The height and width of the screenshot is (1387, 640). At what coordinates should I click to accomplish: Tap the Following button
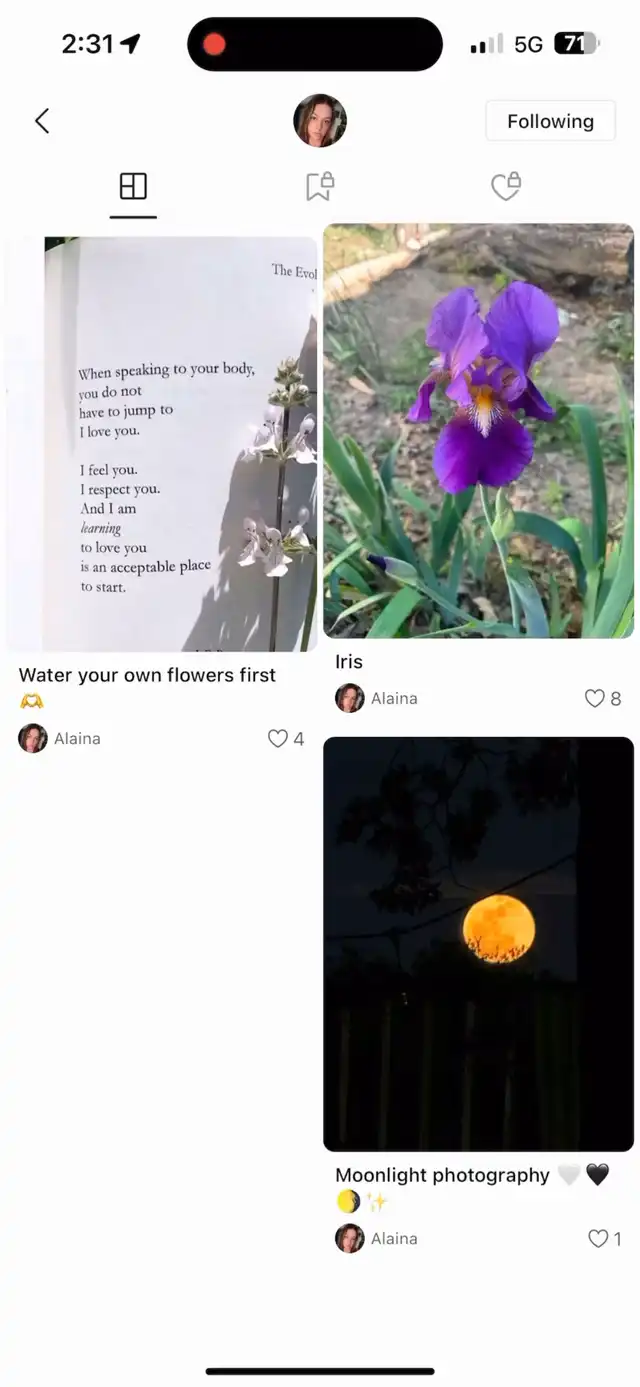[x=550, y=121]
